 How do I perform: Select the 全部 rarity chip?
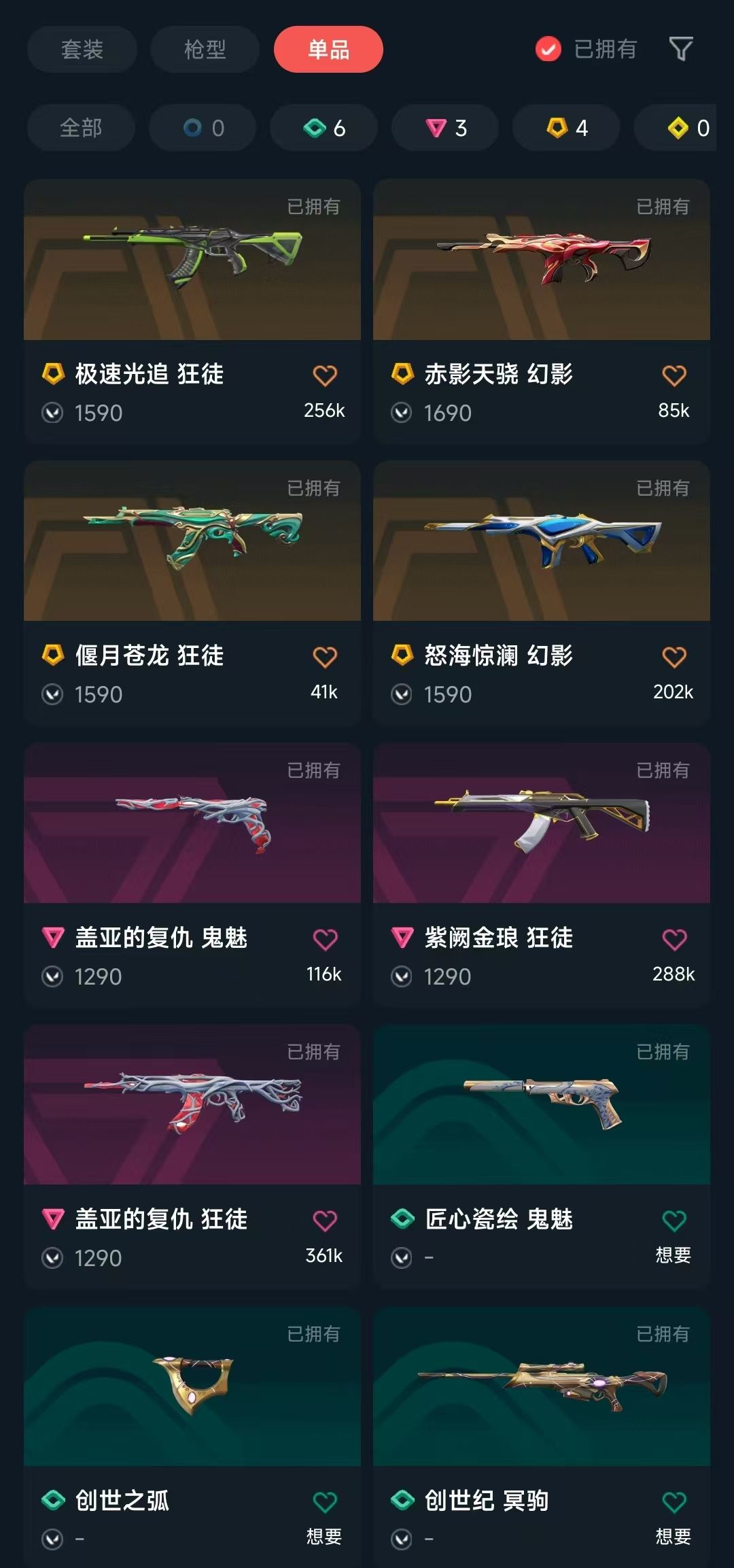coord(81,128)
